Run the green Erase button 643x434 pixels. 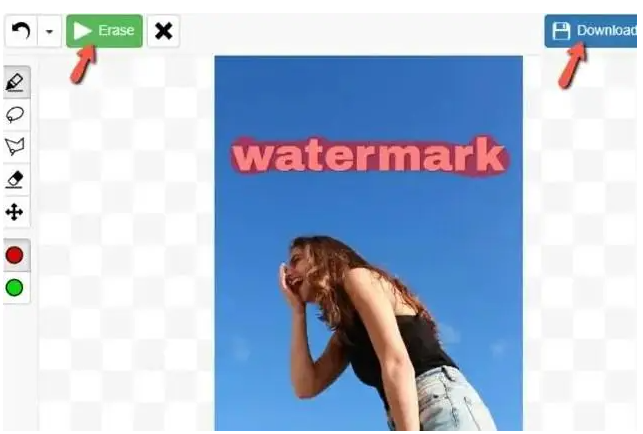point(104,31)
